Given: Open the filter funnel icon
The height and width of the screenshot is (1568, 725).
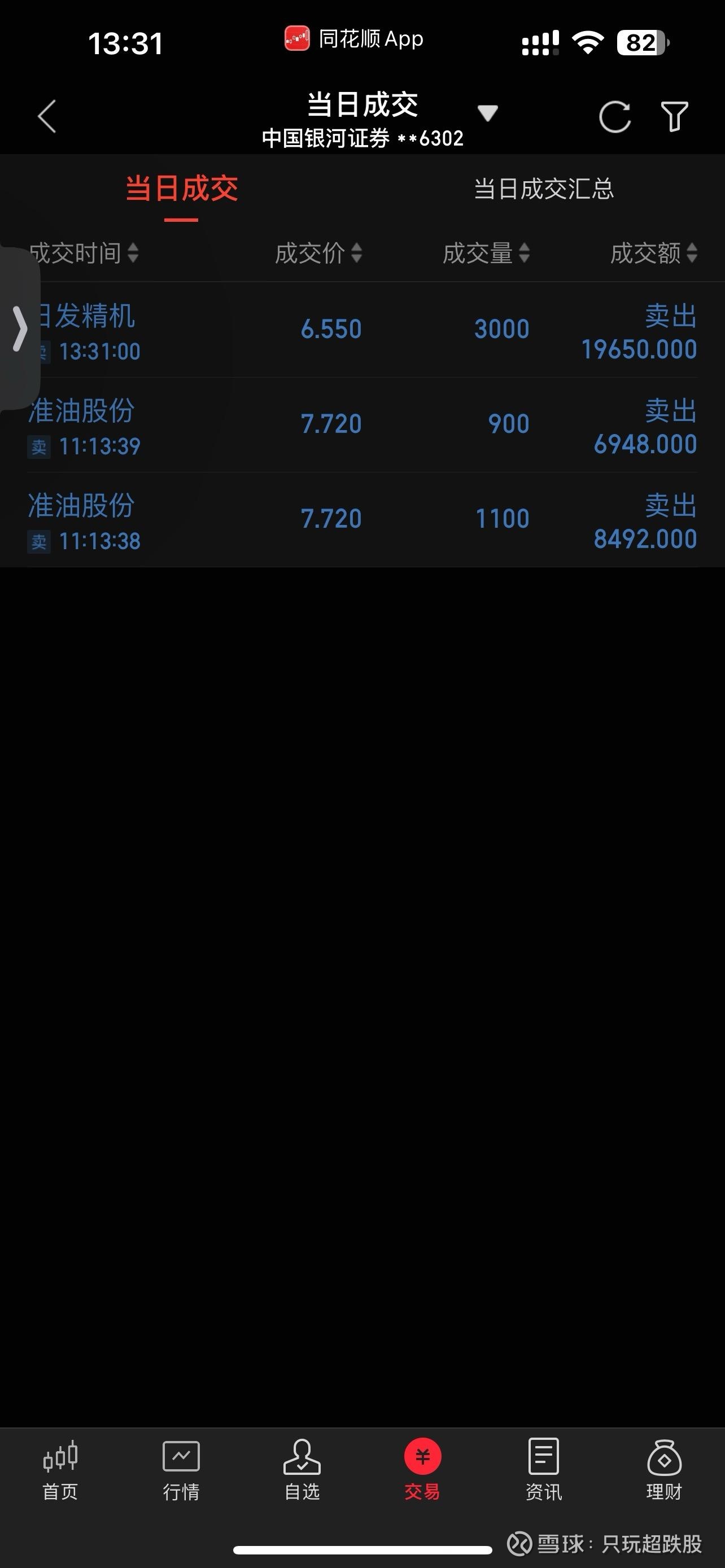Looking at the screenshot, I should 675,116.
